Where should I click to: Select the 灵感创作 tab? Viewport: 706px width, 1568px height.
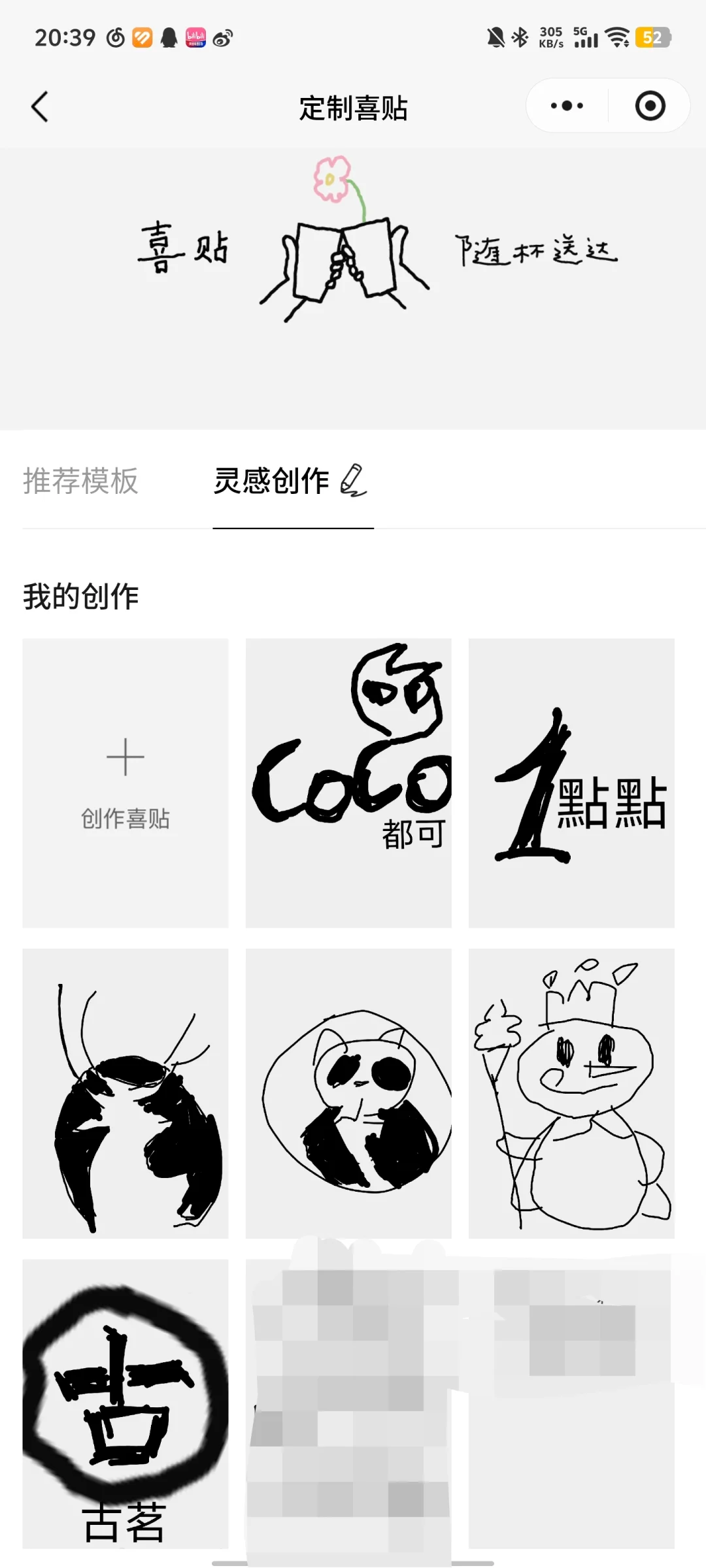(x=290, y=482)
